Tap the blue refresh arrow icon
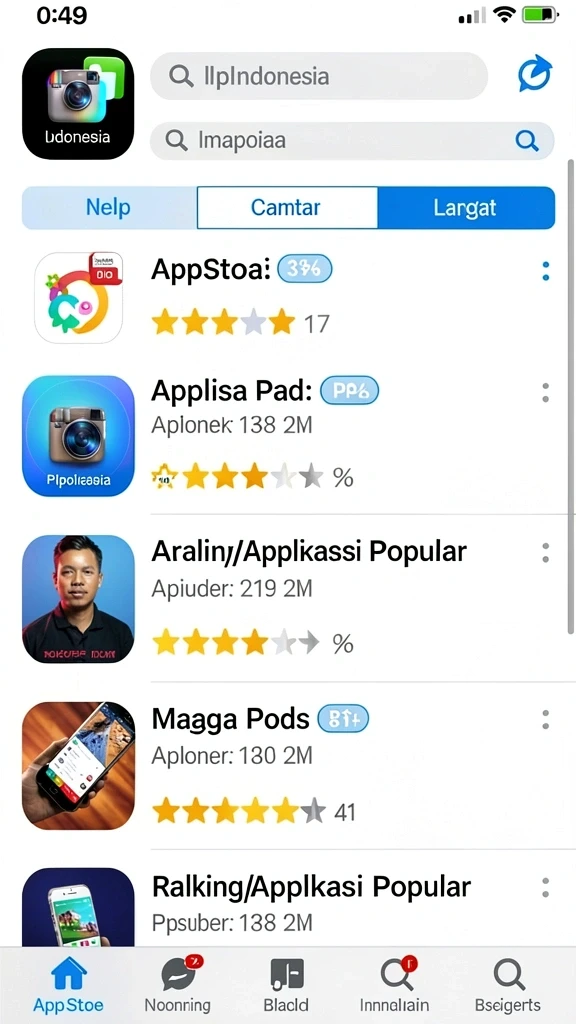 534,74
